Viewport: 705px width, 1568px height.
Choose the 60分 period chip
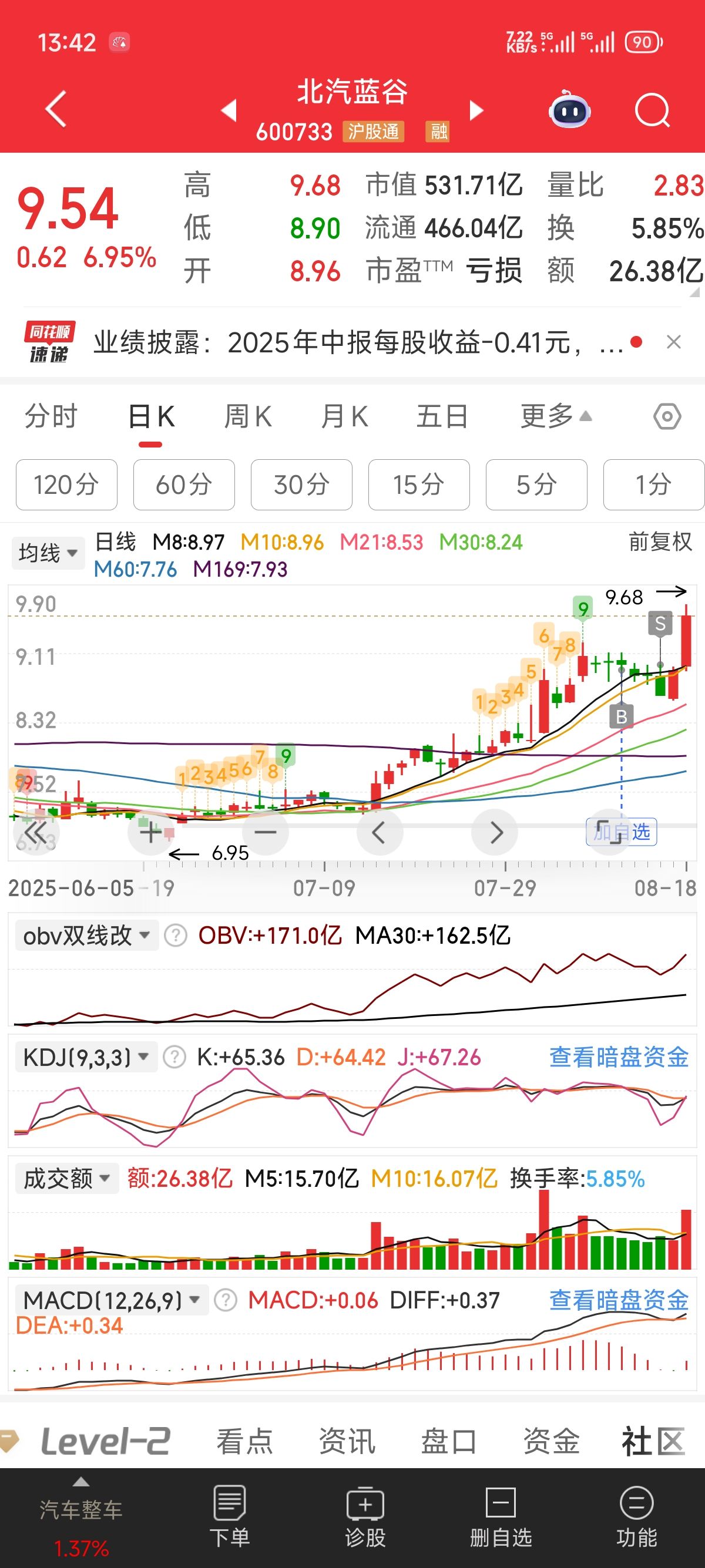click(184, 484)
